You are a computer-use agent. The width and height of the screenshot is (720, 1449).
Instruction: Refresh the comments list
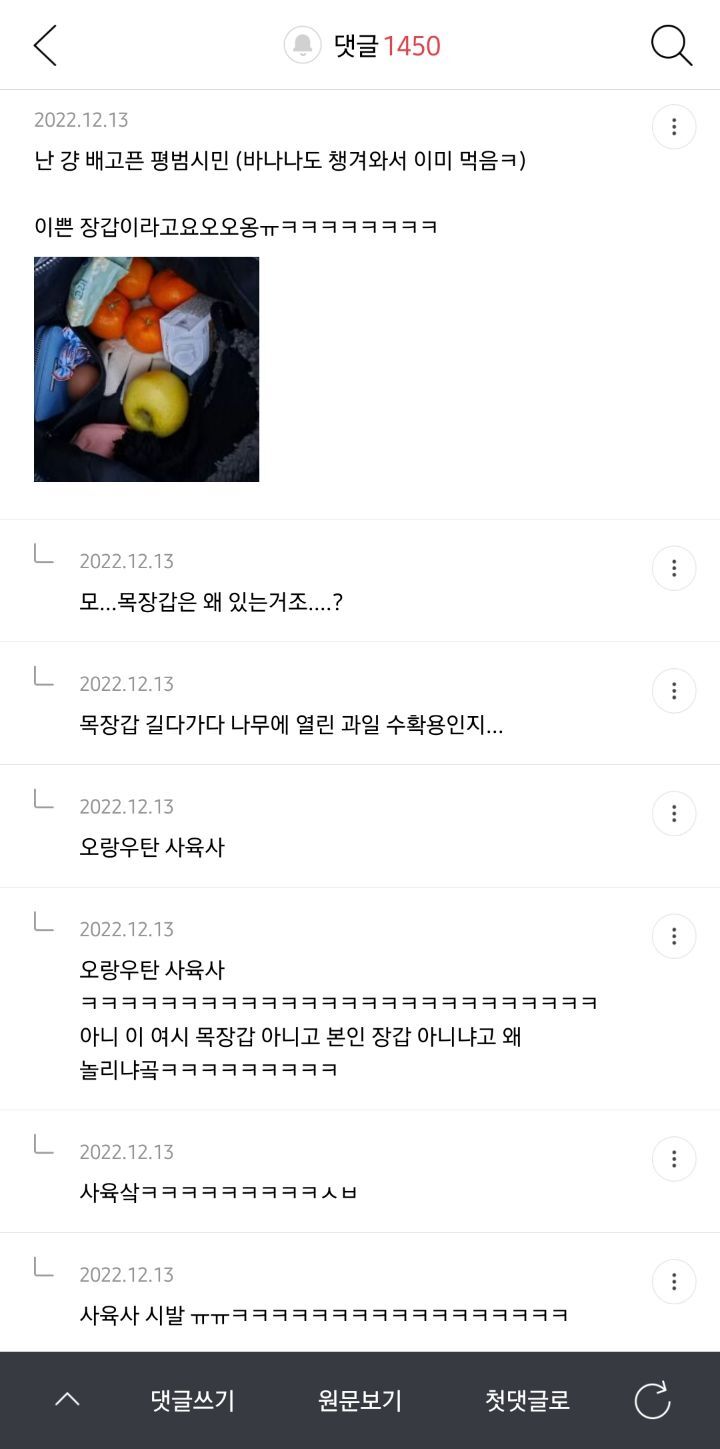[x=652, y=1400]
